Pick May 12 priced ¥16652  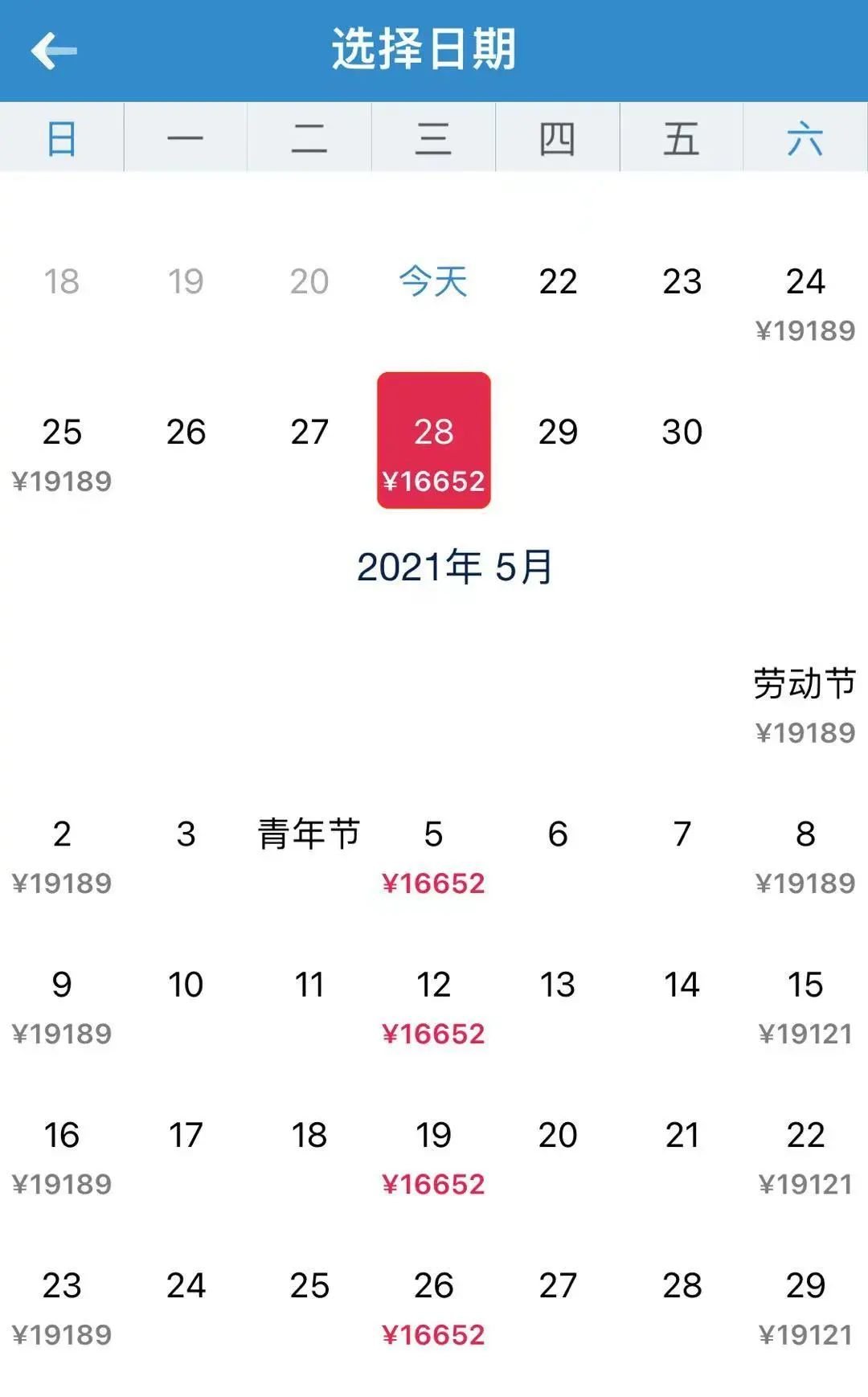[434, 1007]
